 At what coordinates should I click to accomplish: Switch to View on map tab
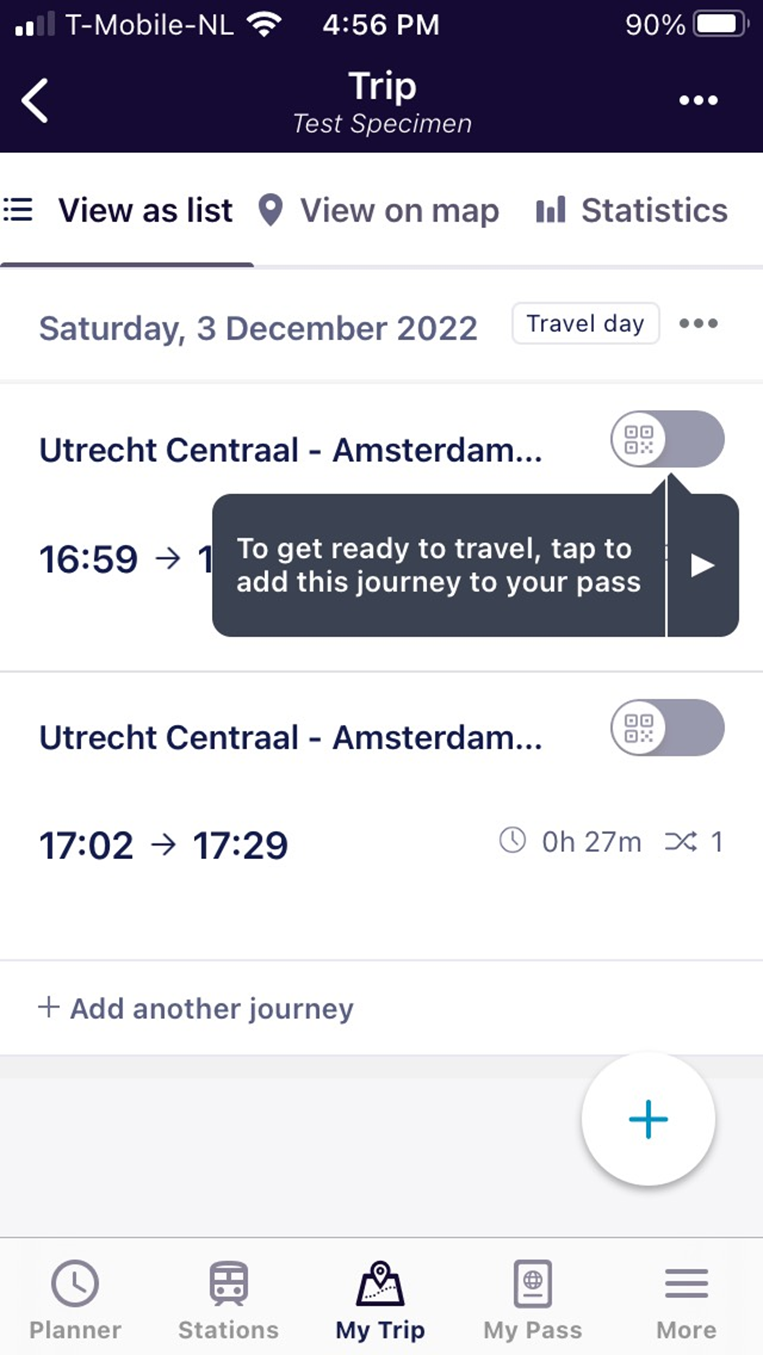pos(378,210)
